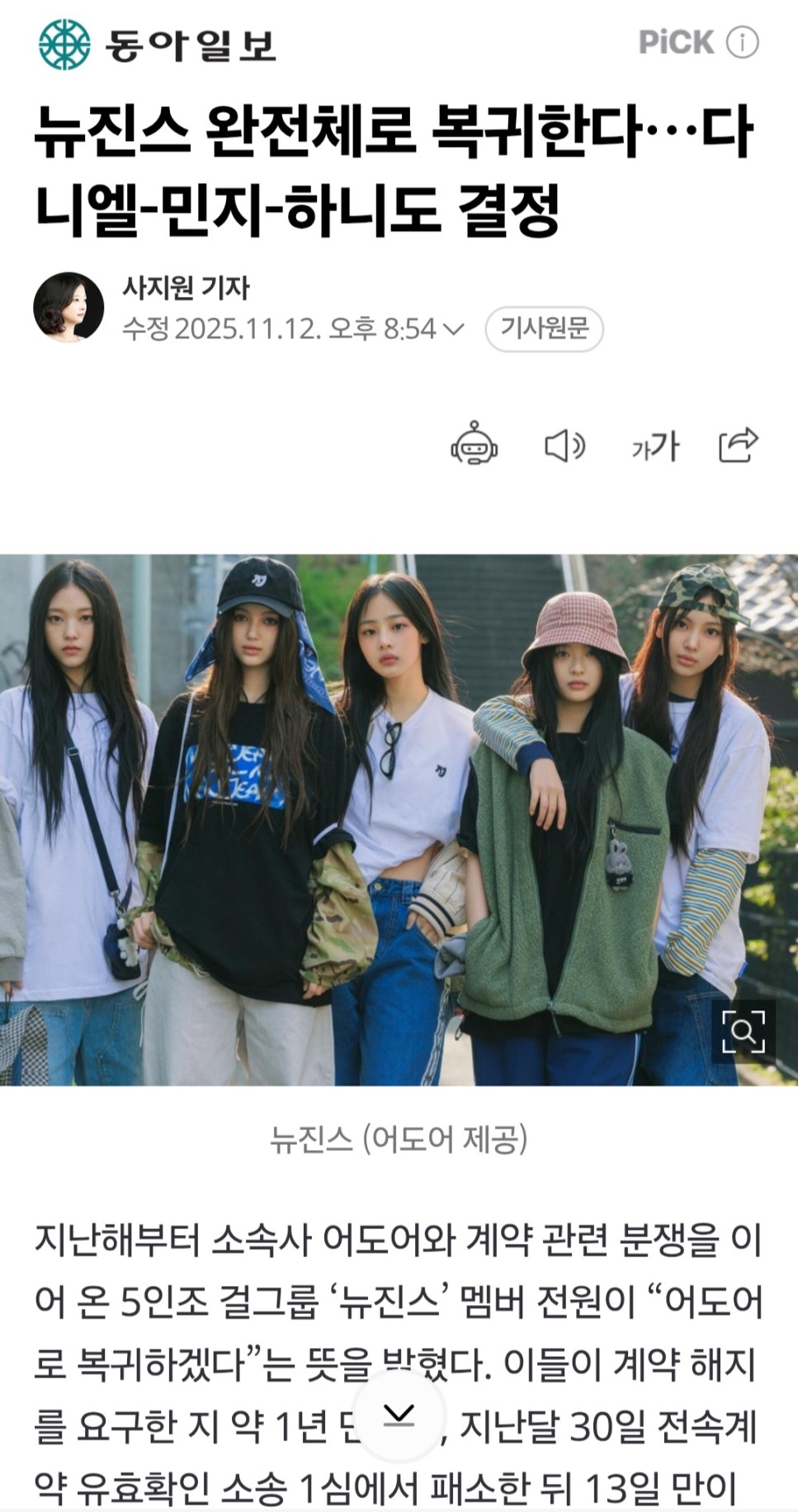Enlarge the 뉴진스 photo
The height and width of the screenshot is (1512, 798).
[x=743, y=1031]
